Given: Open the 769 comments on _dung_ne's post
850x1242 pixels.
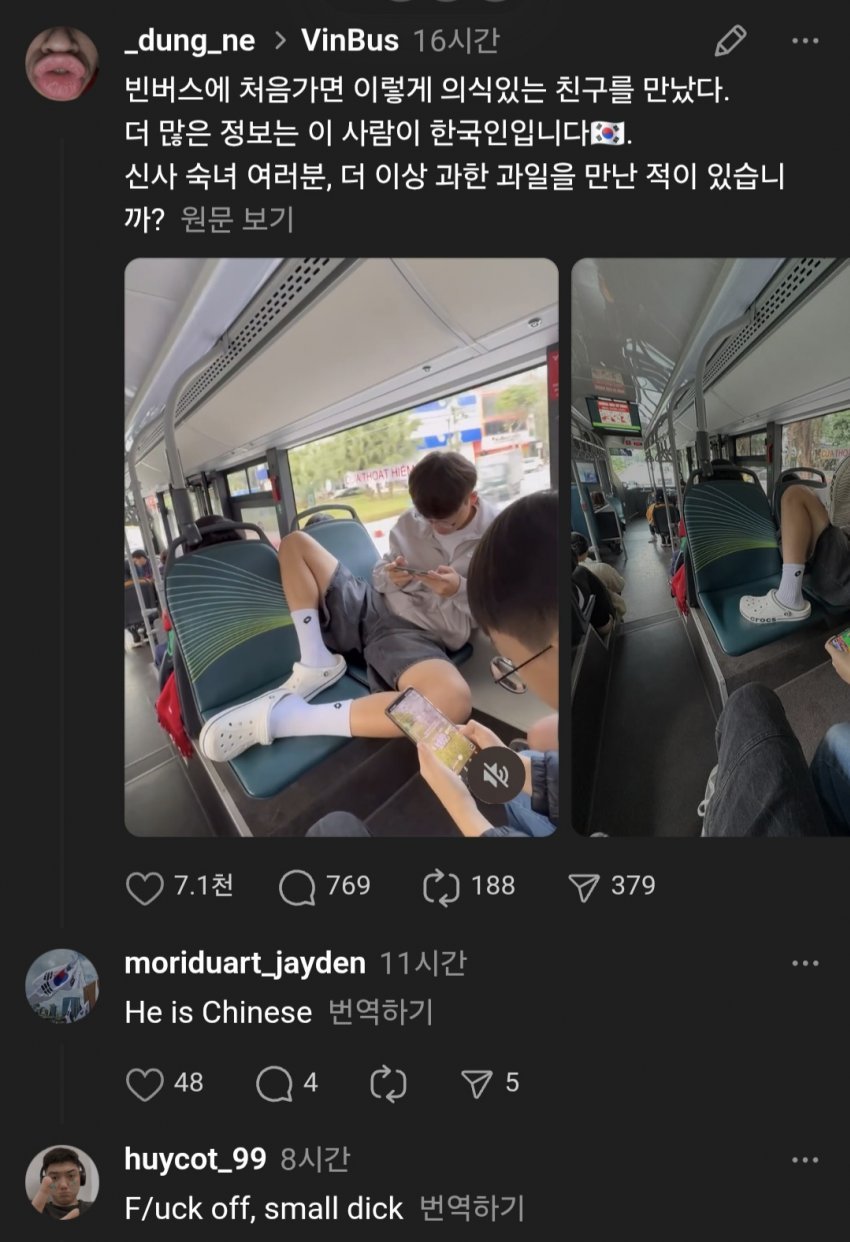Looking at the screenshot, I should [x=298, y=887].
